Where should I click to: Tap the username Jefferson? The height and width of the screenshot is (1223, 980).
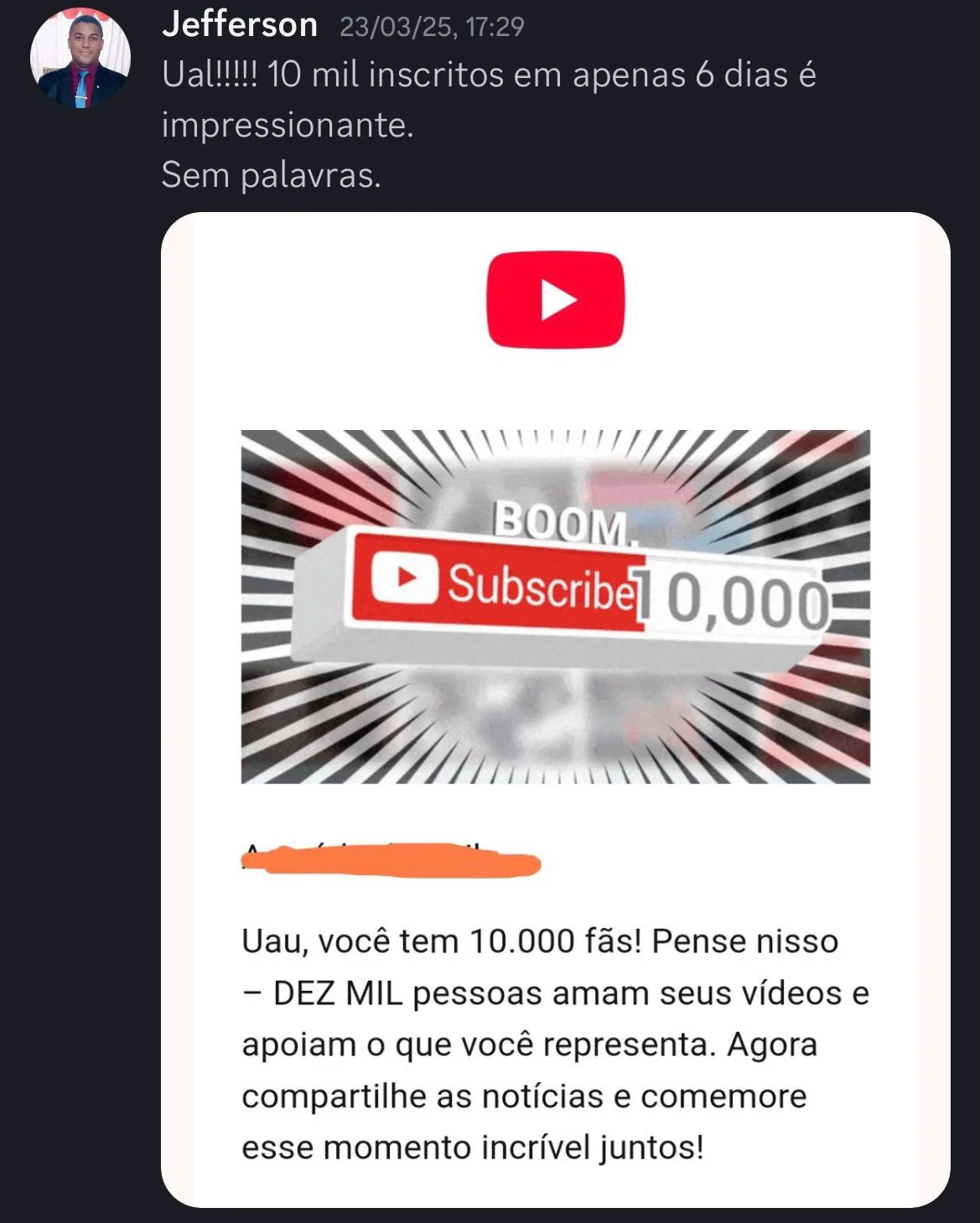(240, 25)
